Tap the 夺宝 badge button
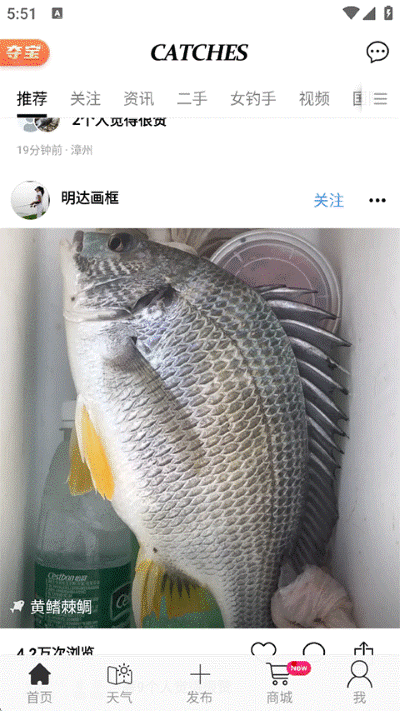 click(x=24, y=53)
